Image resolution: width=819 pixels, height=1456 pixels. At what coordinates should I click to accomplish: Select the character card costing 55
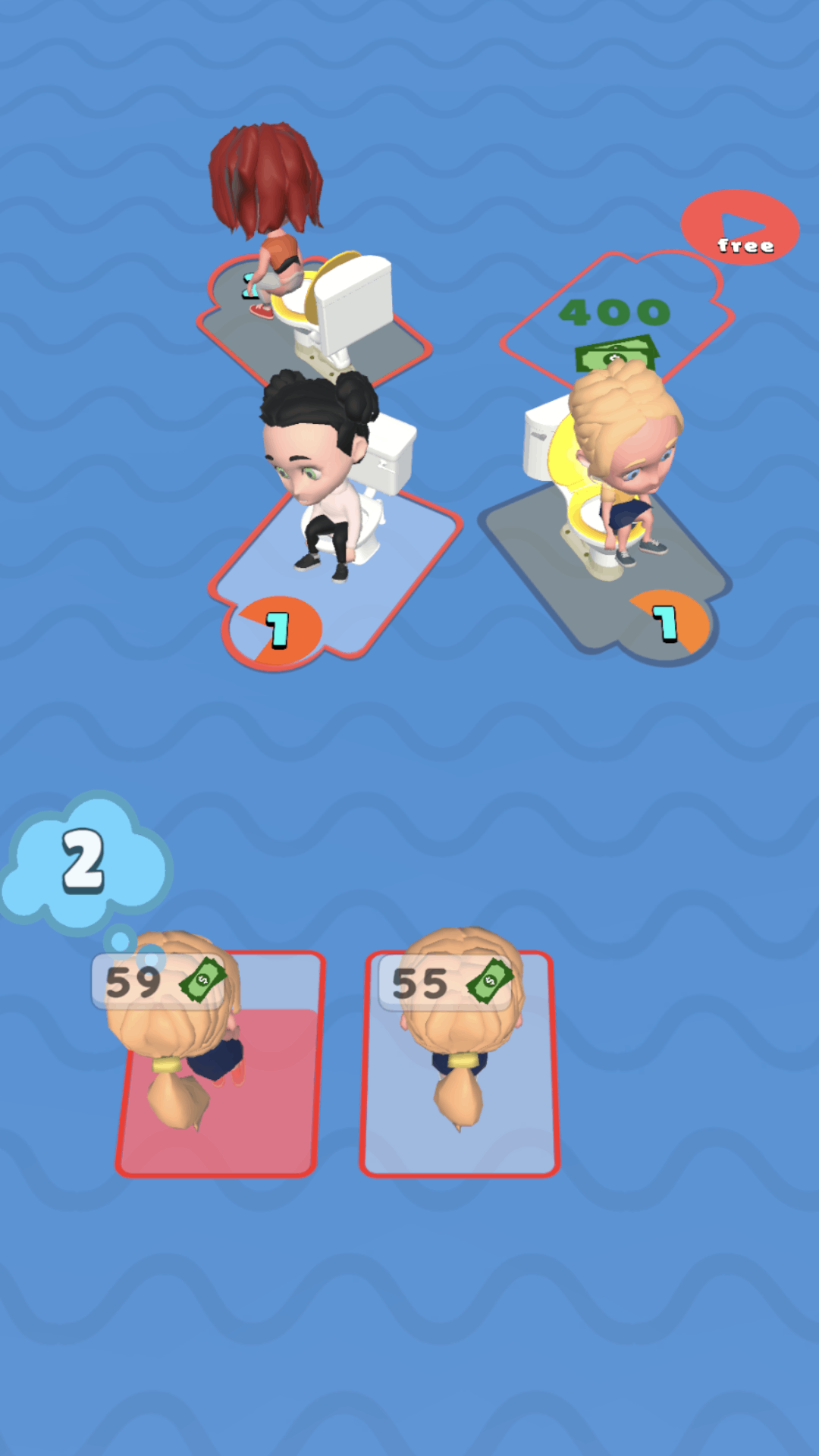coord(460,1063)
